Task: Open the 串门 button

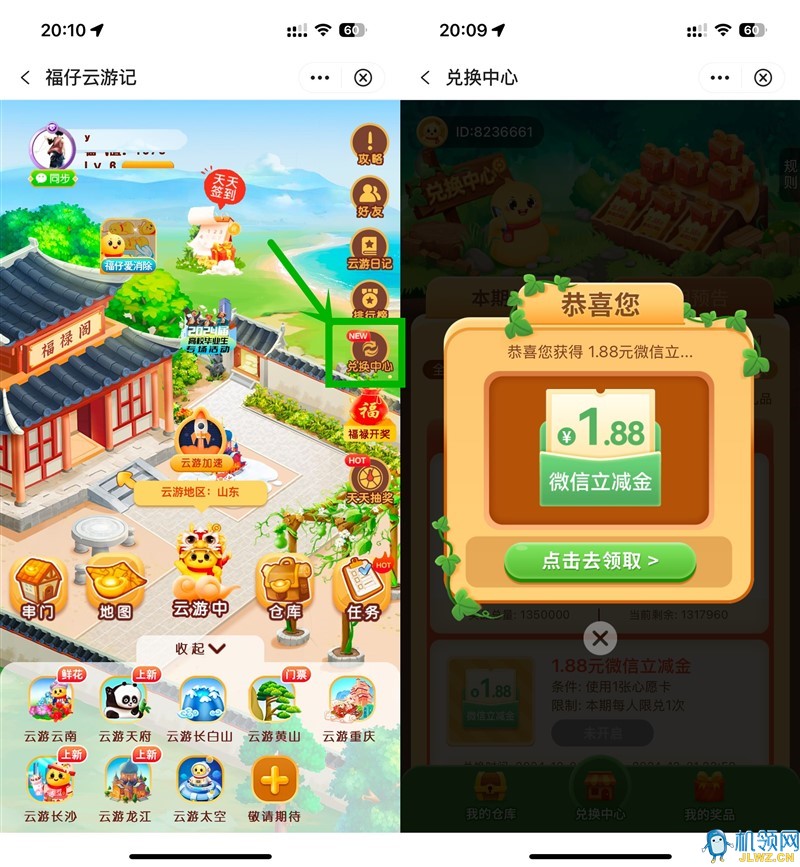Action: (x=39, y=589)
